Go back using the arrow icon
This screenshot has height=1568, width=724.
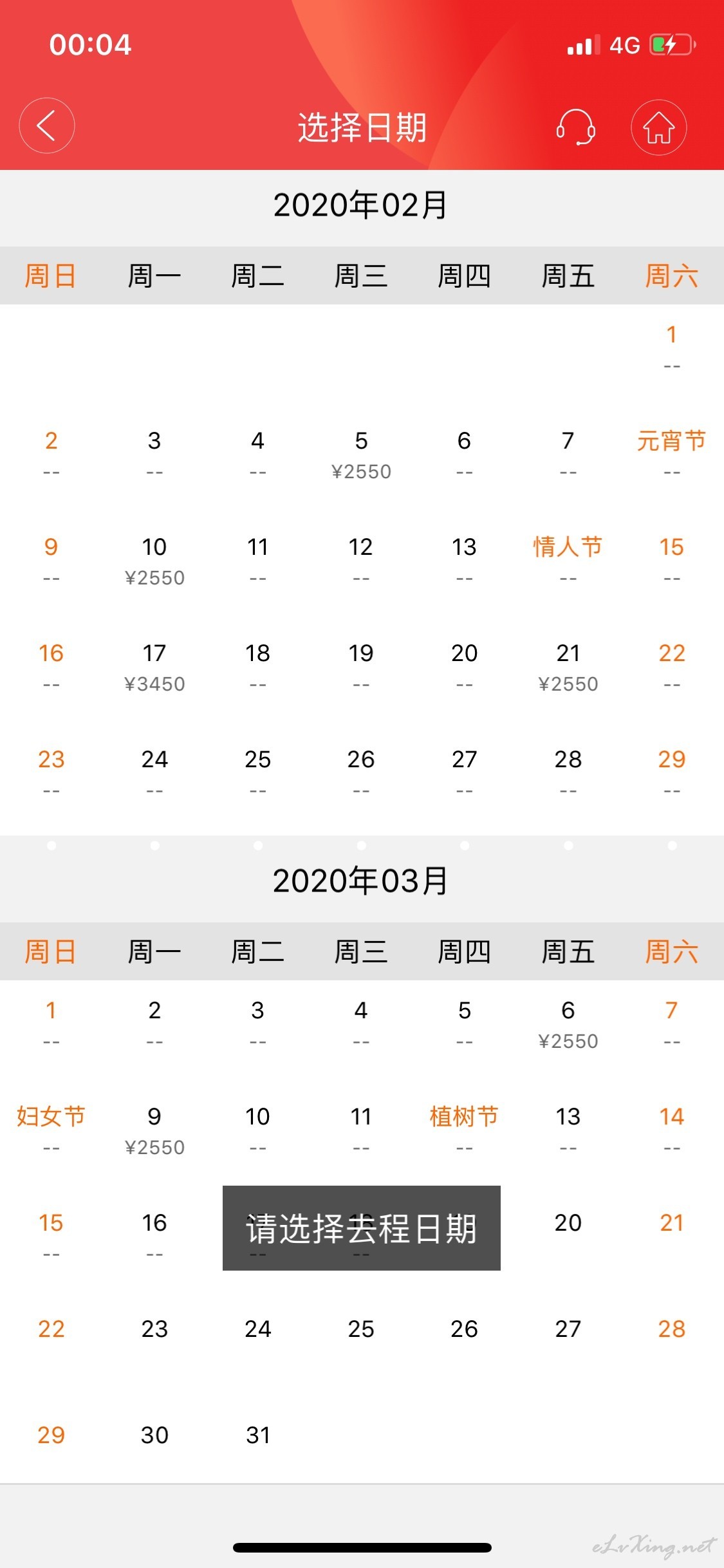46,126
